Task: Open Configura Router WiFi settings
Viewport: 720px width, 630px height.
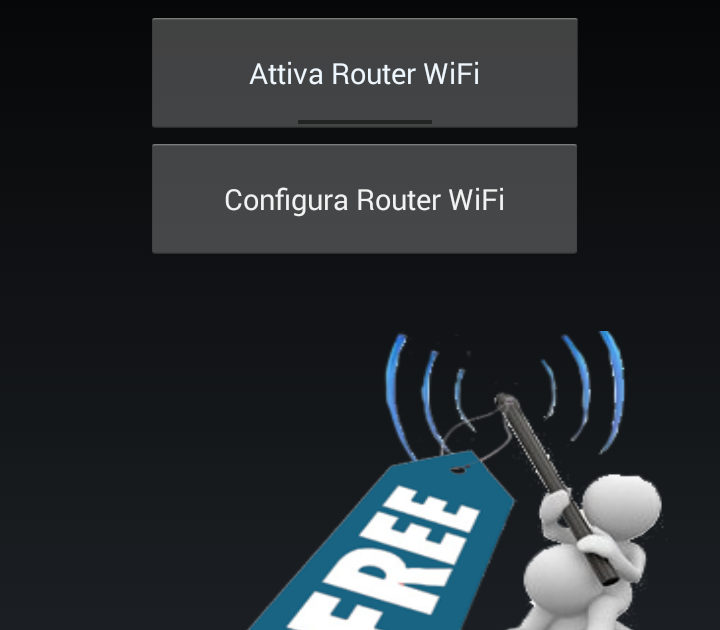Action: pyautogui.click(x=364, y=199)
